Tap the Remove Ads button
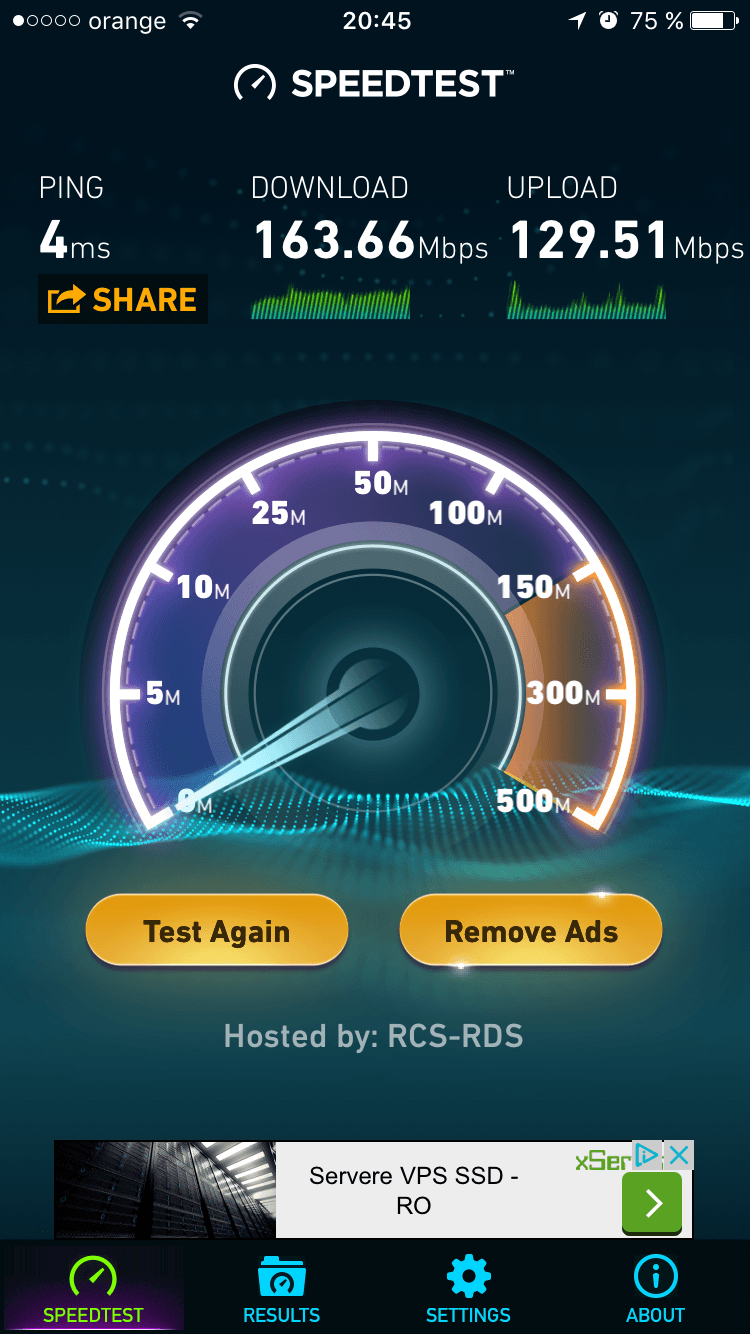The image size is (750, 1334). pyautogui.click(x=531, y=931)
